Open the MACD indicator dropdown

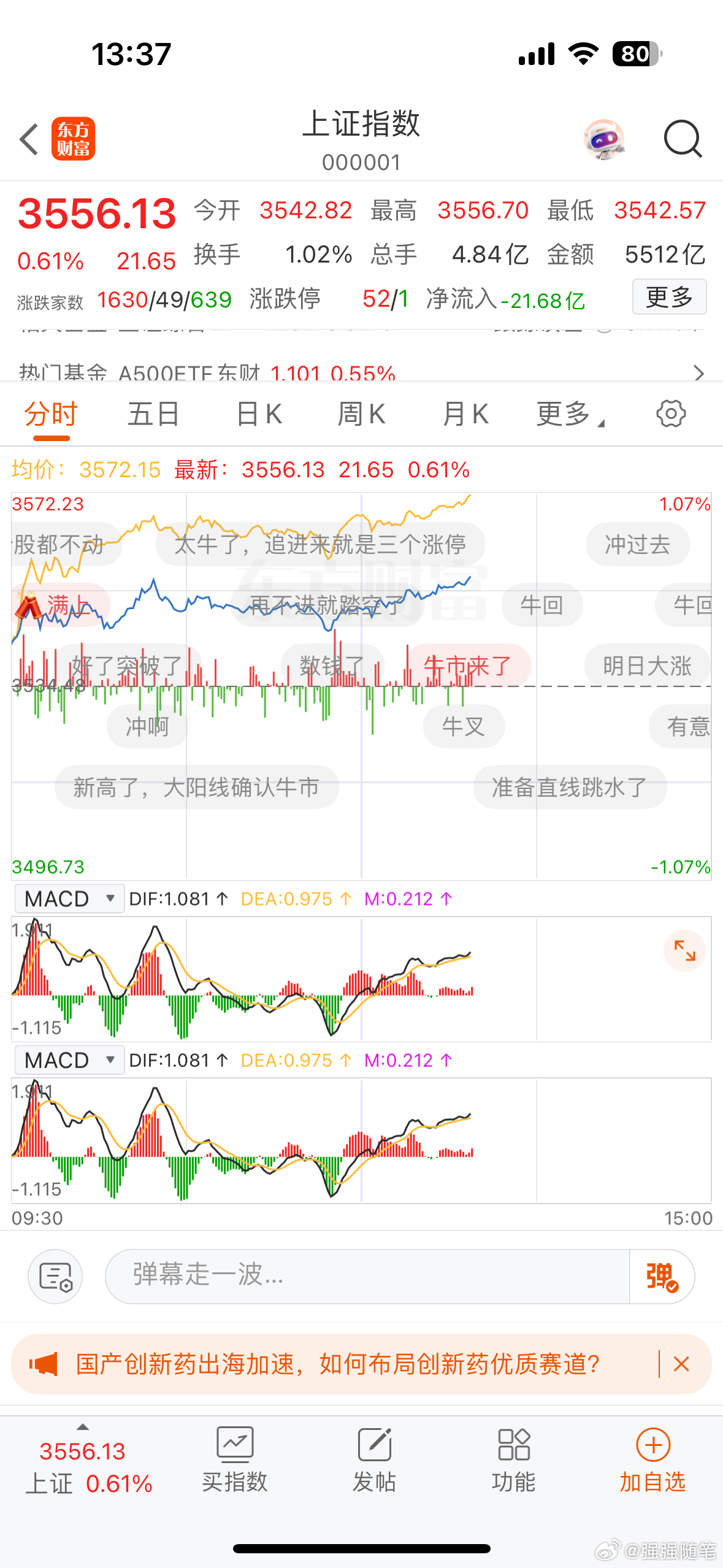(x=69, y=897)
